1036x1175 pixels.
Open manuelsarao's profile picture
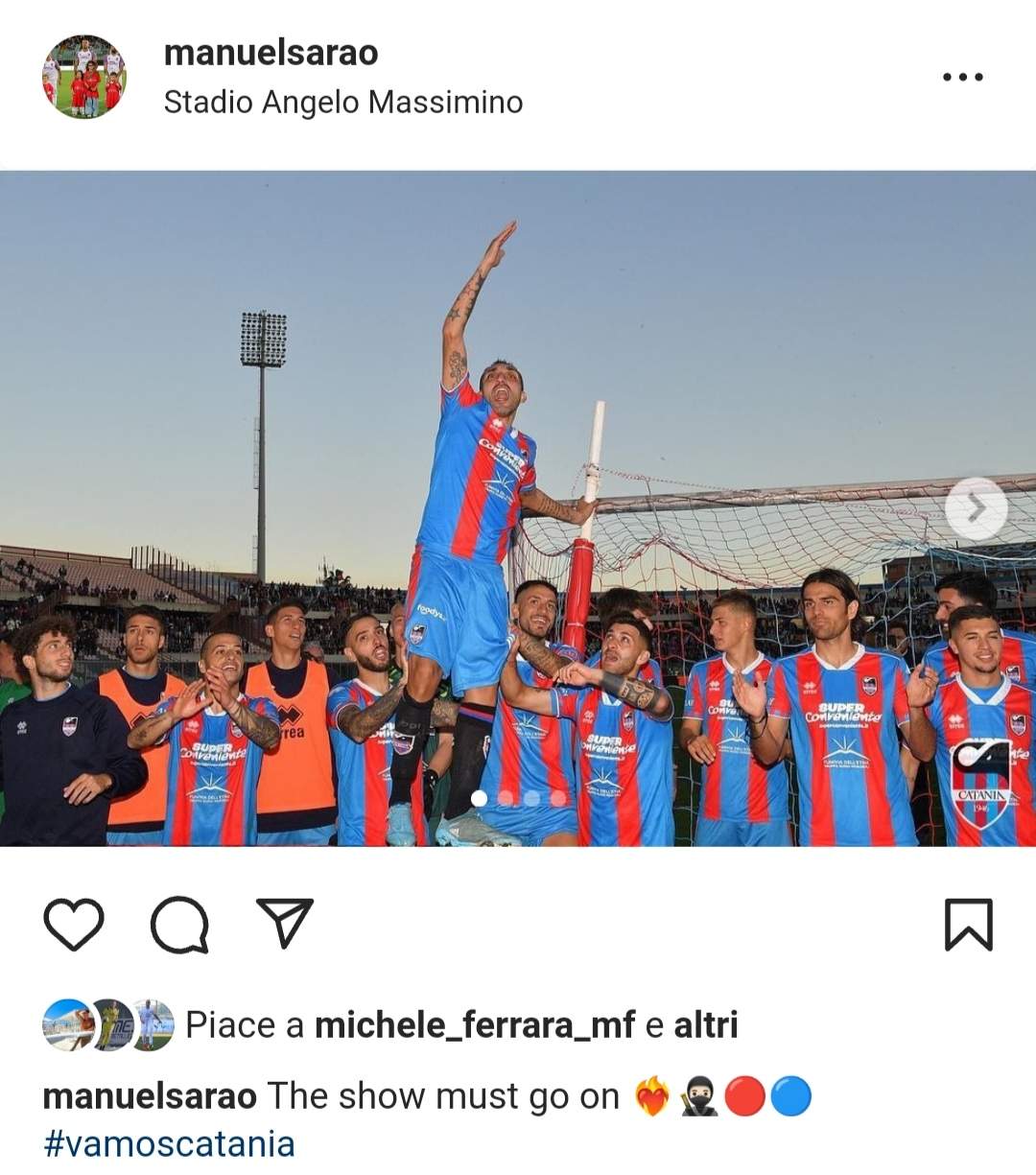[x=84, y=77]
